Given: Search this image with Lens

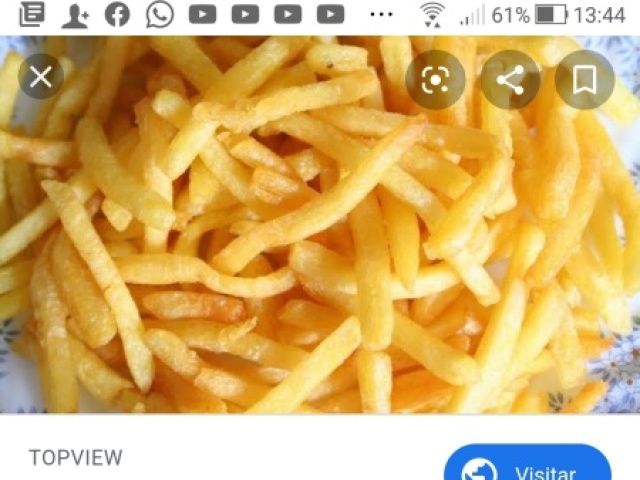Looking at the screenshot, I should click(435, 80).
